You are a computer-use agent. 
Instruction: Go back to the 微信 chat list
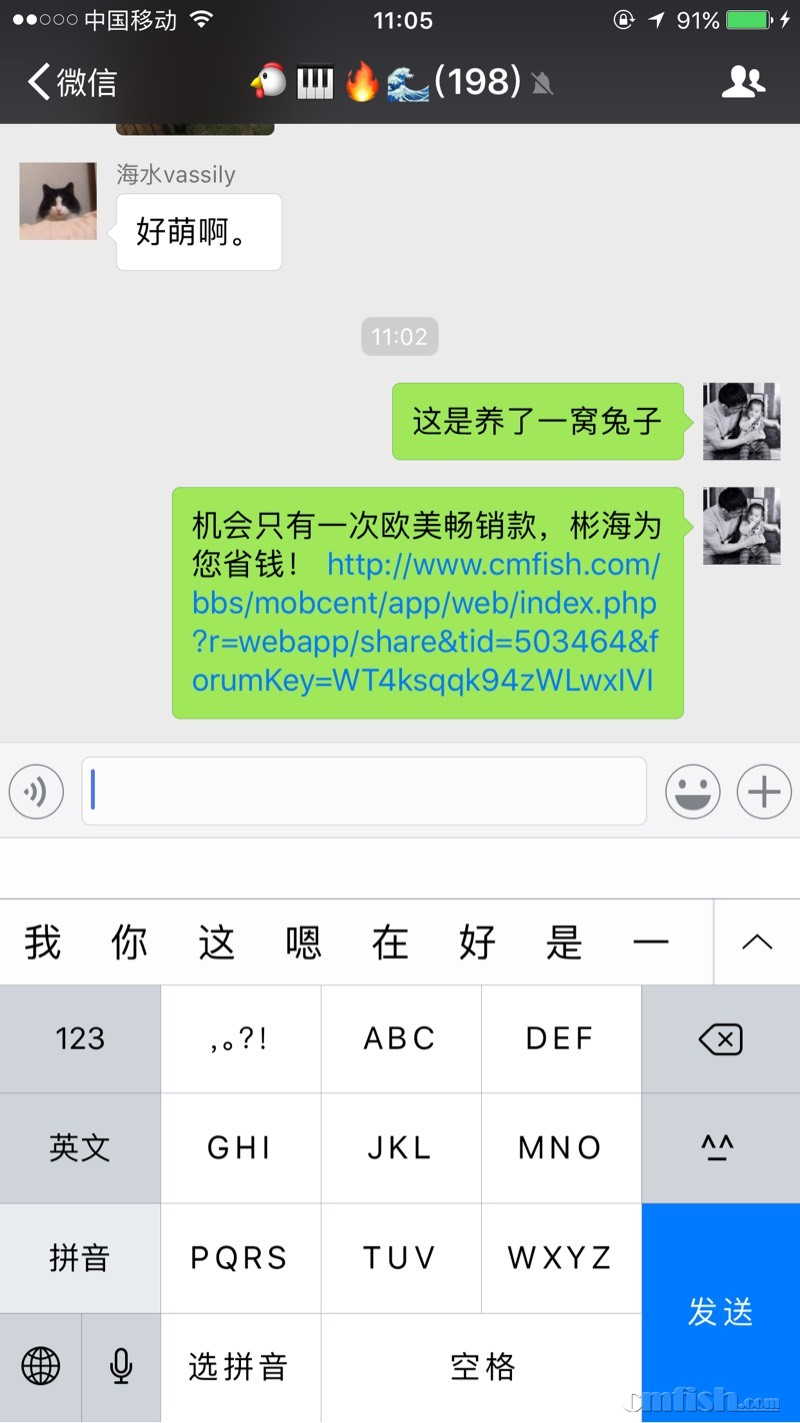pos(72,82)
